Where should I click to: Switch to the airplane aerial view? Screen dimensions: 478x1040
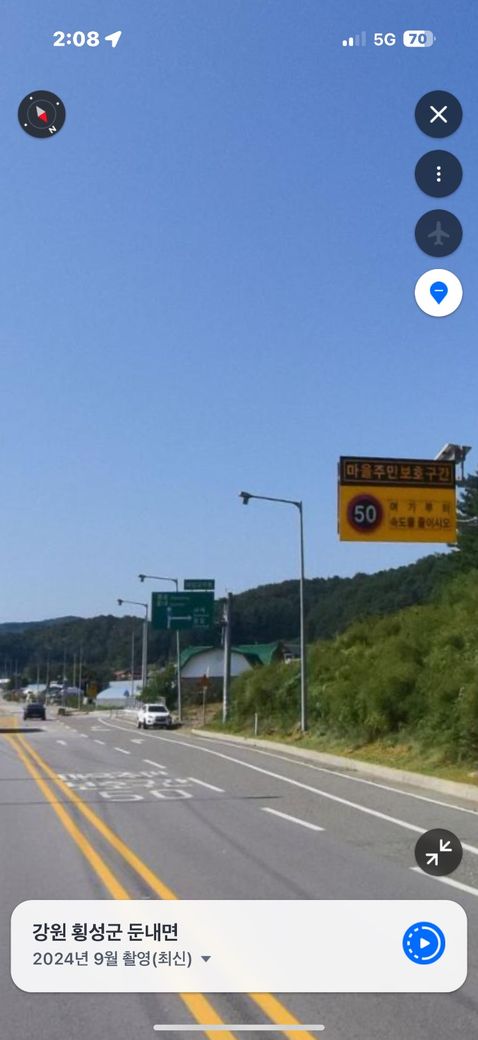pyautogui.click(x=438, y=233)
